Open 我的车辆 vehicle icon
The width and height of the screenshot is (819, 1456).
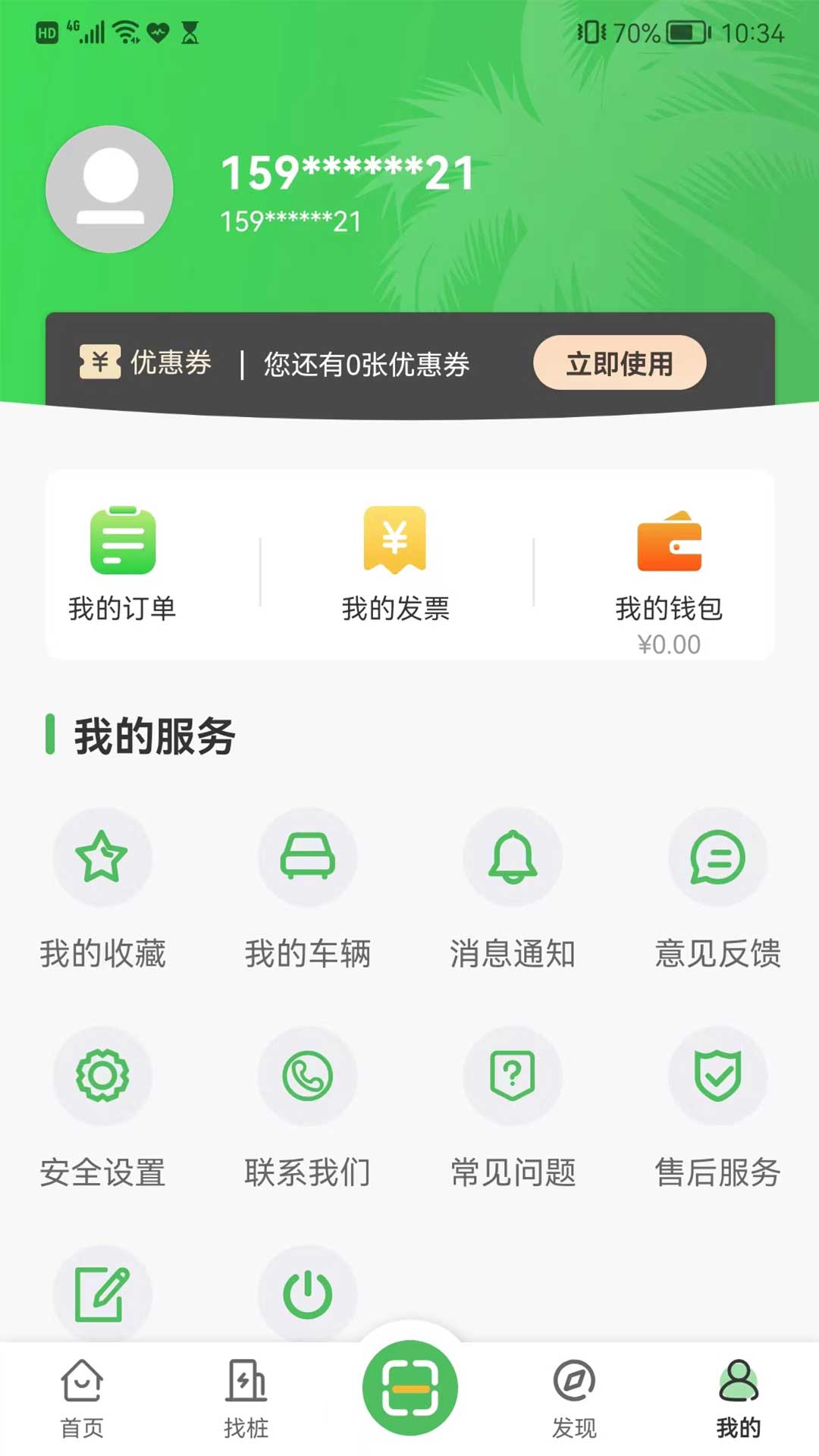pos(308,858)
